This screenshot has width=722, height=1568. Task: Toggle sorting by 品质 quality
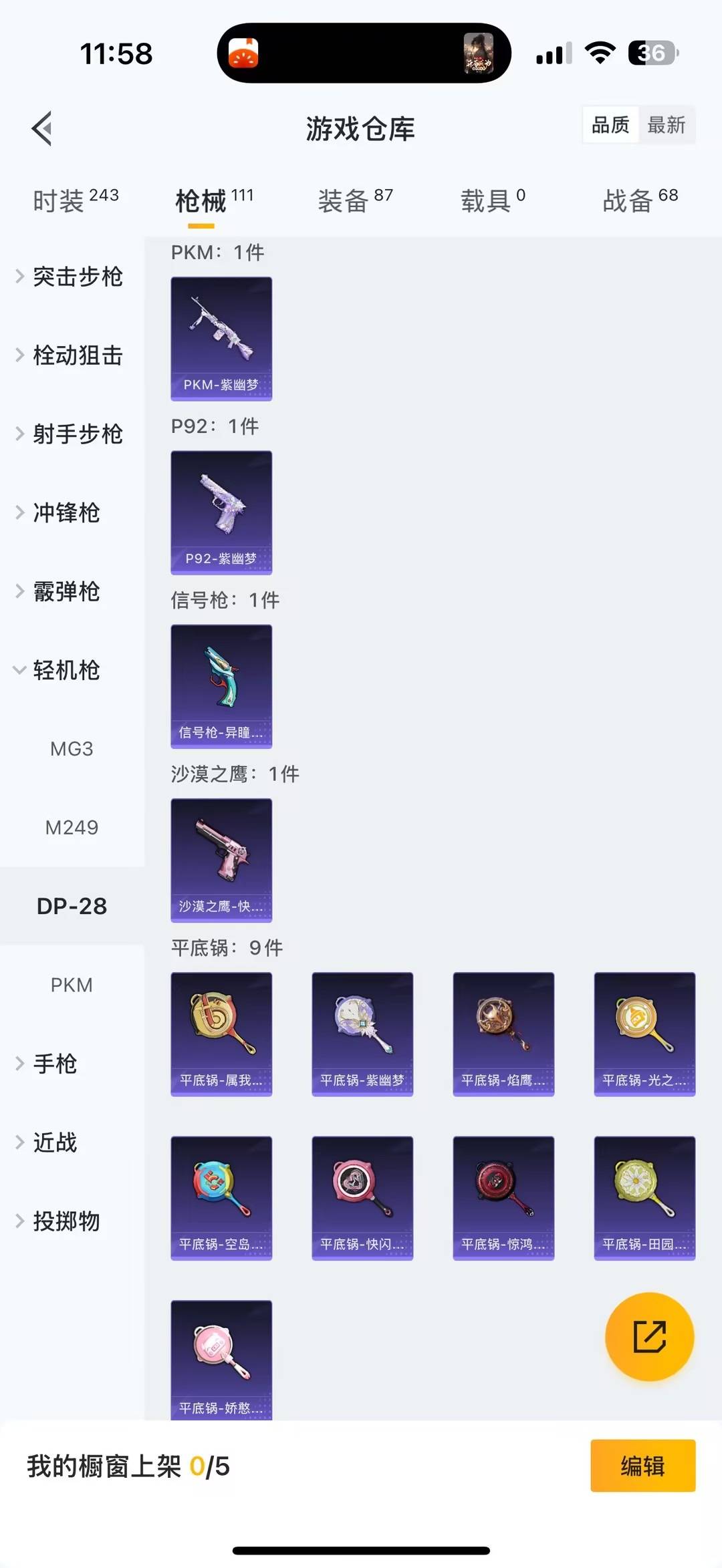(609, 125)
